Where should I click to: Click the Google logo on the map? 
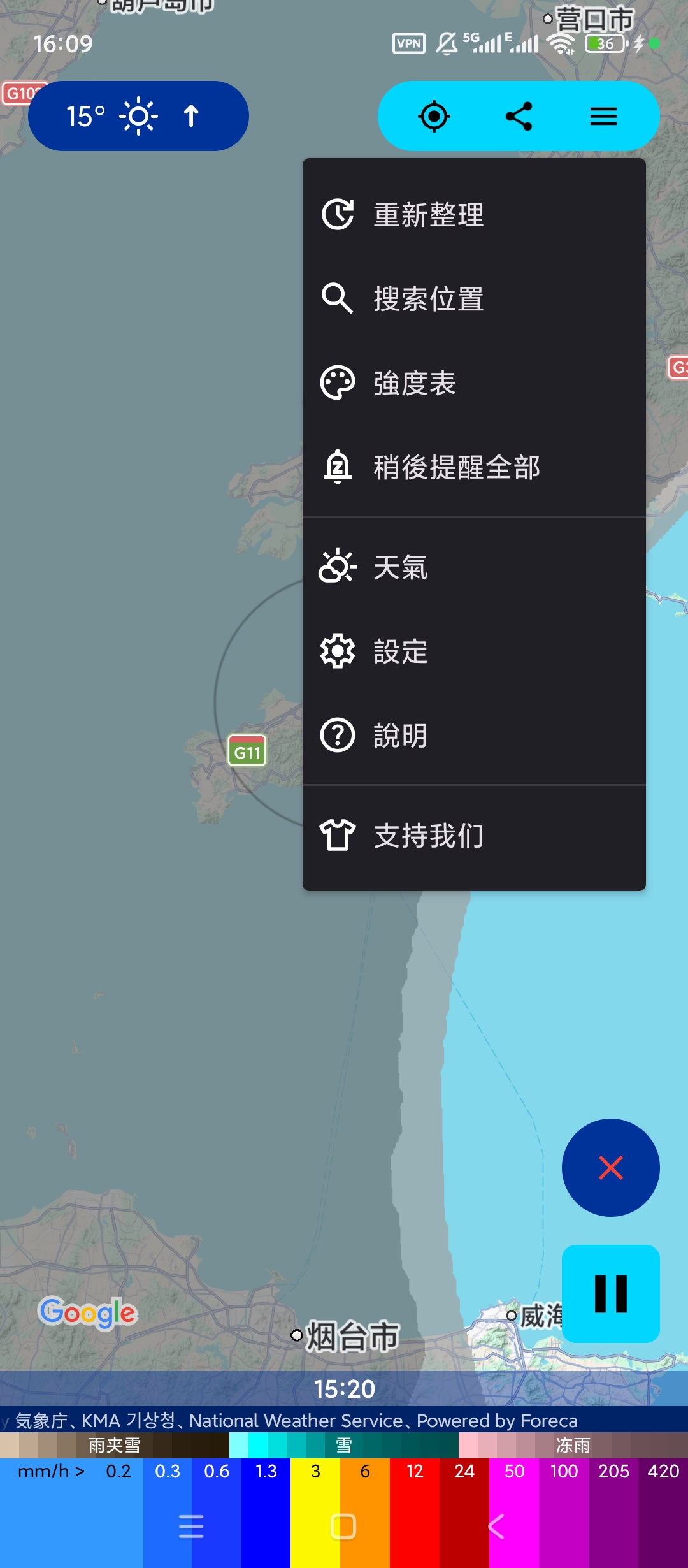coord(88,1313)
